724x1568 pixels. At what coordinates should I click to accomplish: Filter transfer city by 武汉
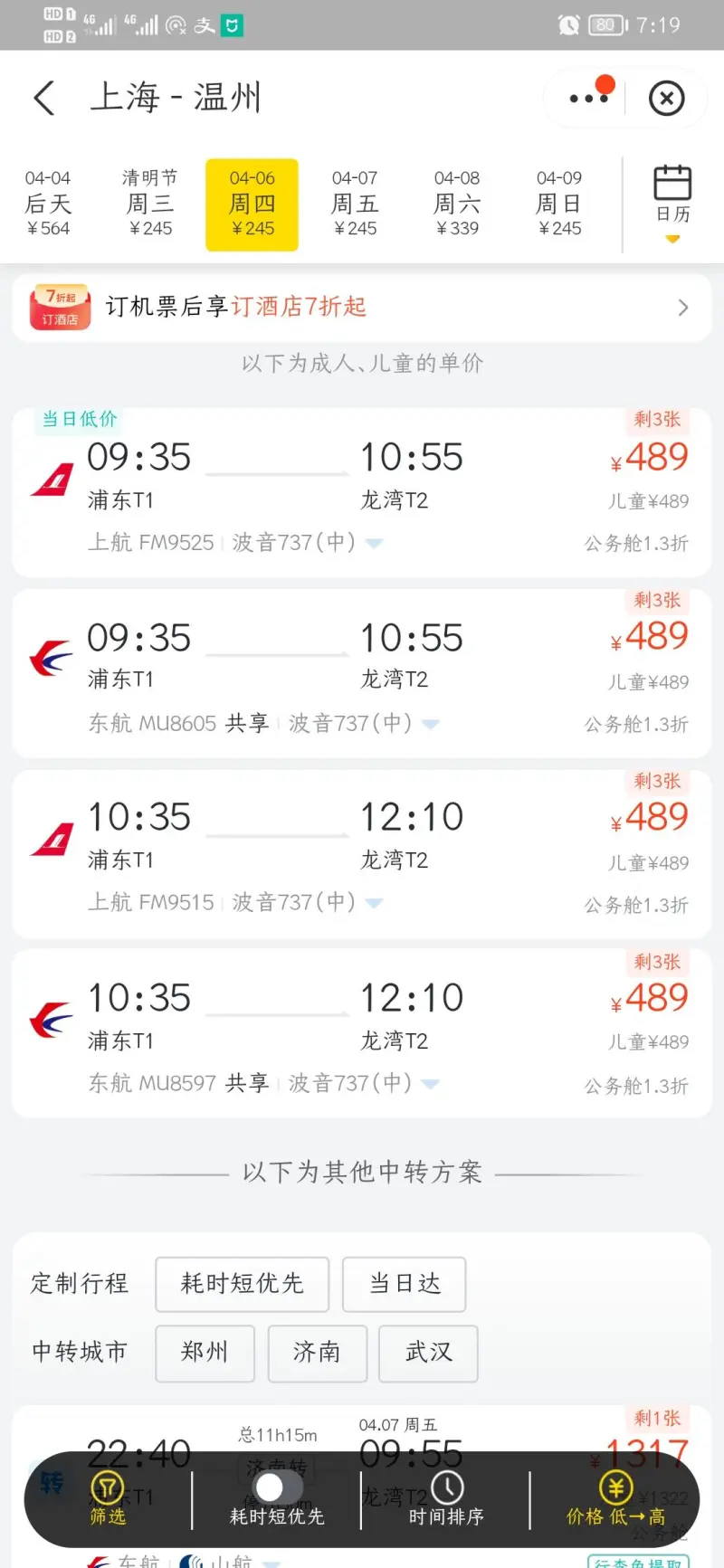click(x=428, y=1353)
